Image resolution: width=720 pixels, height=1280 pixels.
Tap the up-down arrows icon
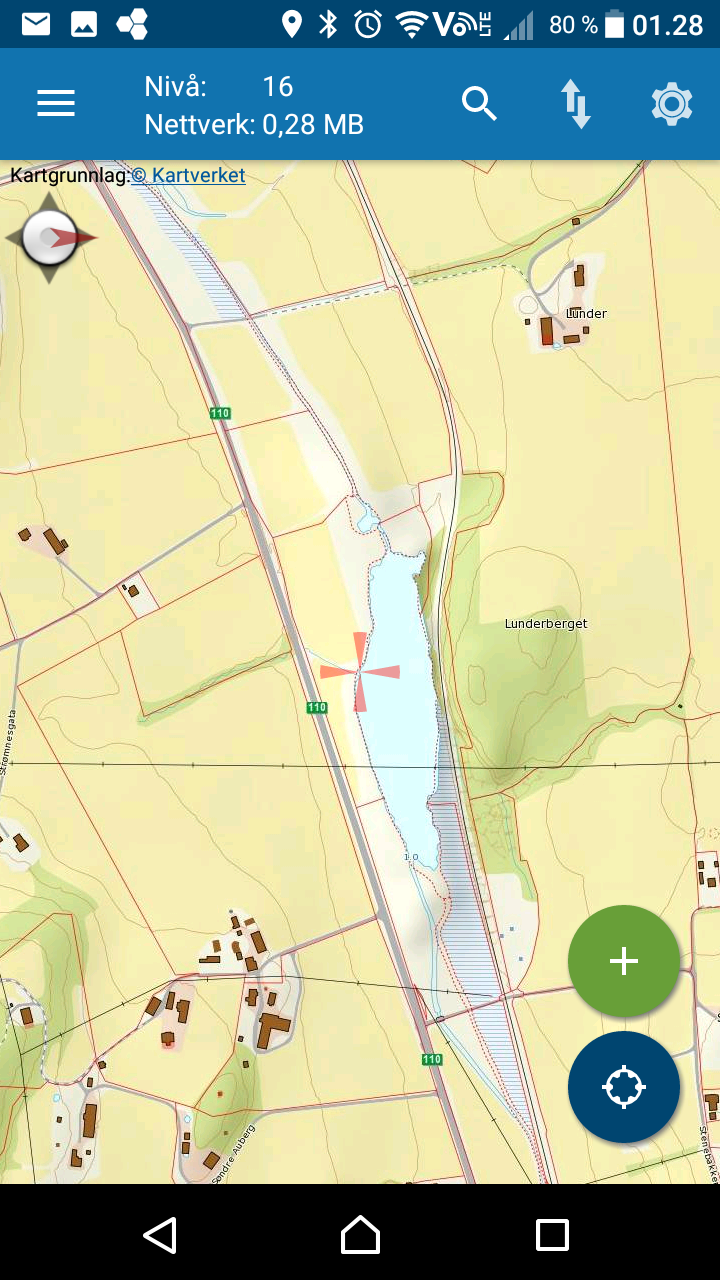point(576,104)
